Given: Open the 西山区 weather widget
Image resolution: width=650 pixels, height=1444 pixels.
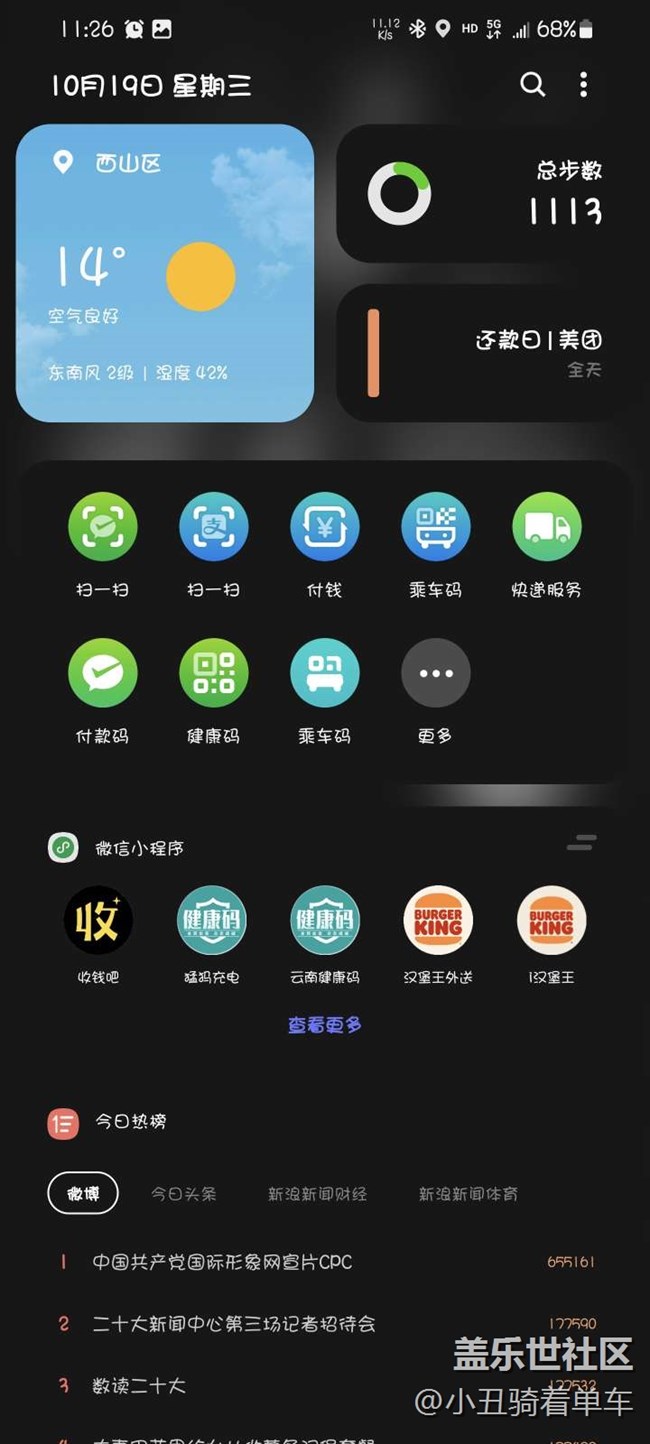Looking at the screenshot, I should 165,272.
